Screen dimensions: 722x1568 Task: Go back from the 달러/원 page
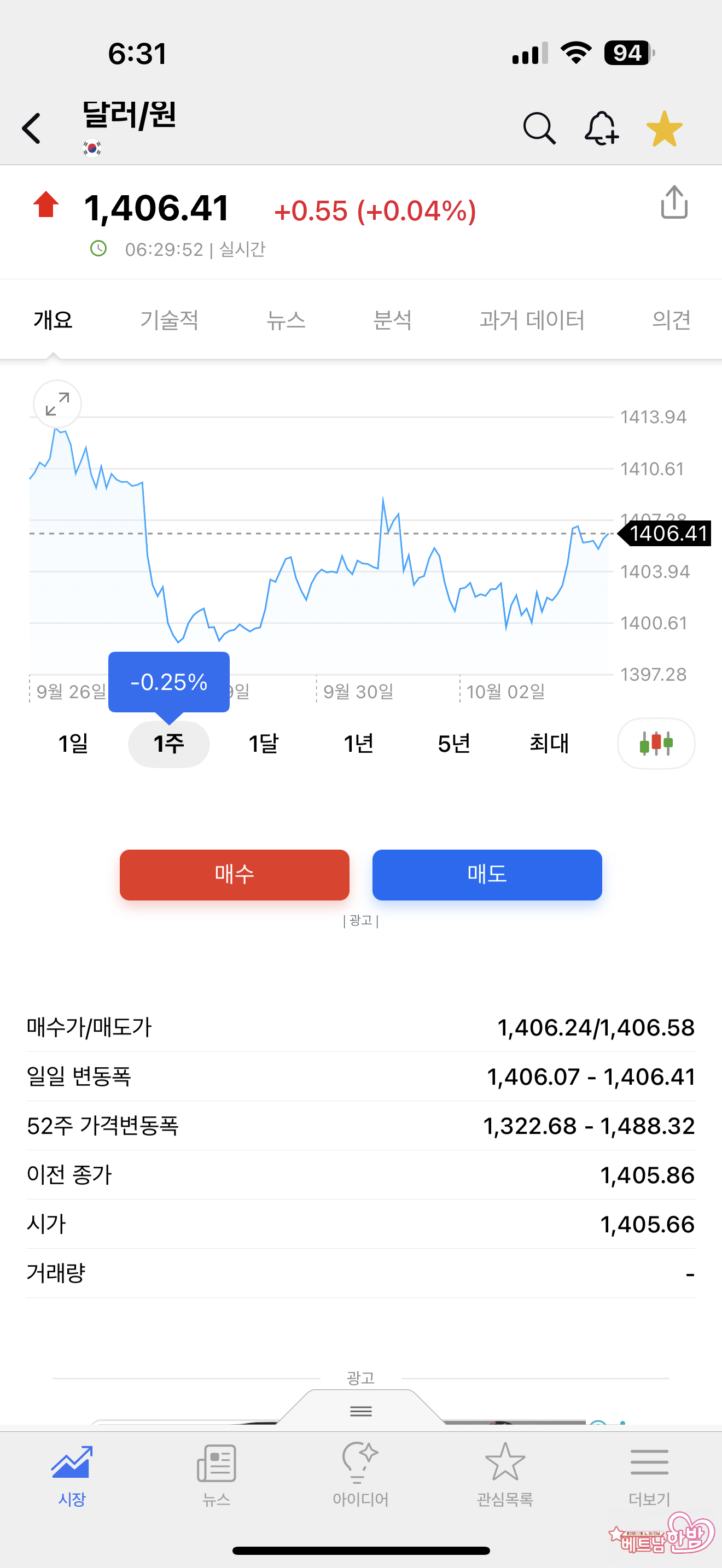pos(32,128)
